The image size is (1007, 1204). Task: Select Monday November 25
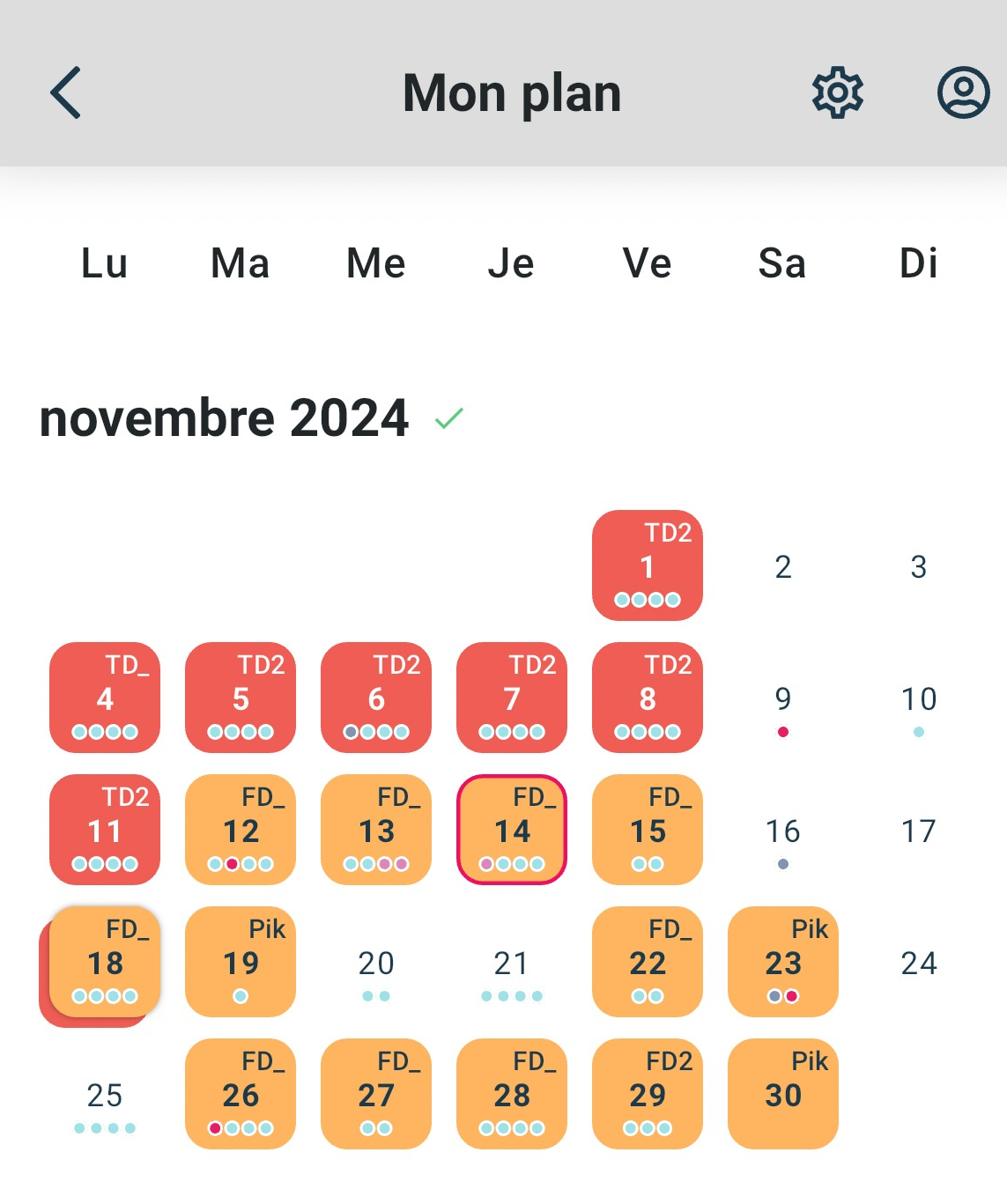click(105, 1097)
